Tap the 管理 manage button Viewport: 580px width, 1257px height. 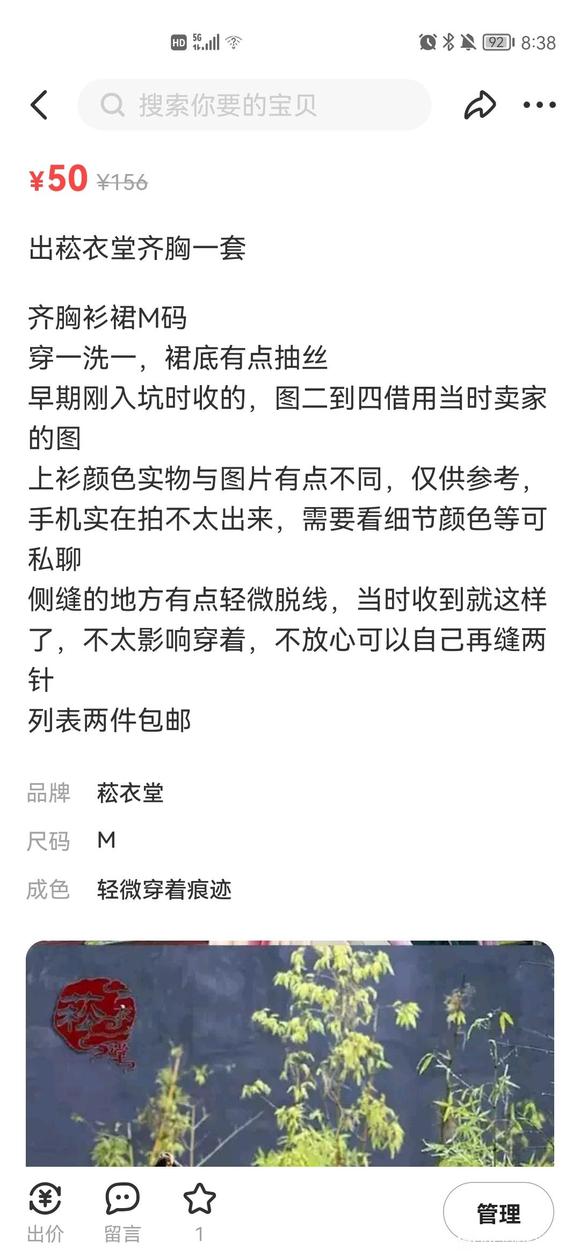point(498,1214)
